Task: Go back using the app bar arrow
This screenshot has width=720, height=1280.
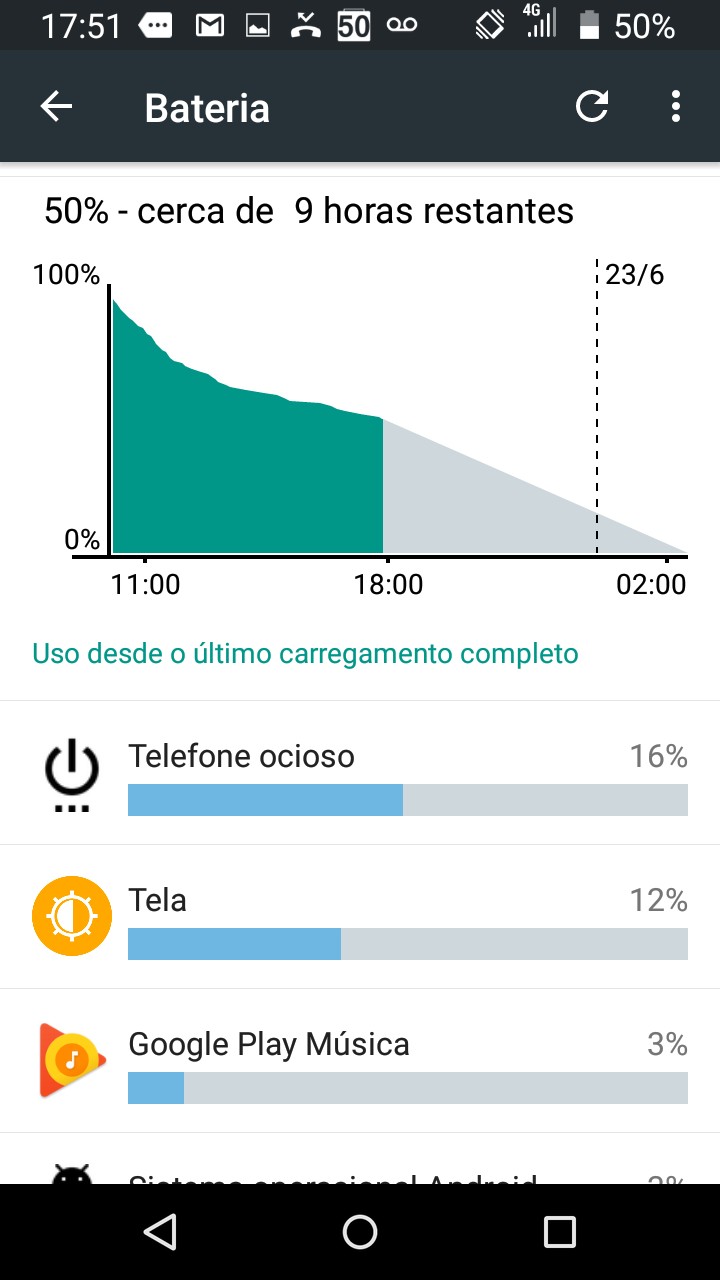Action: click(57, 107)
